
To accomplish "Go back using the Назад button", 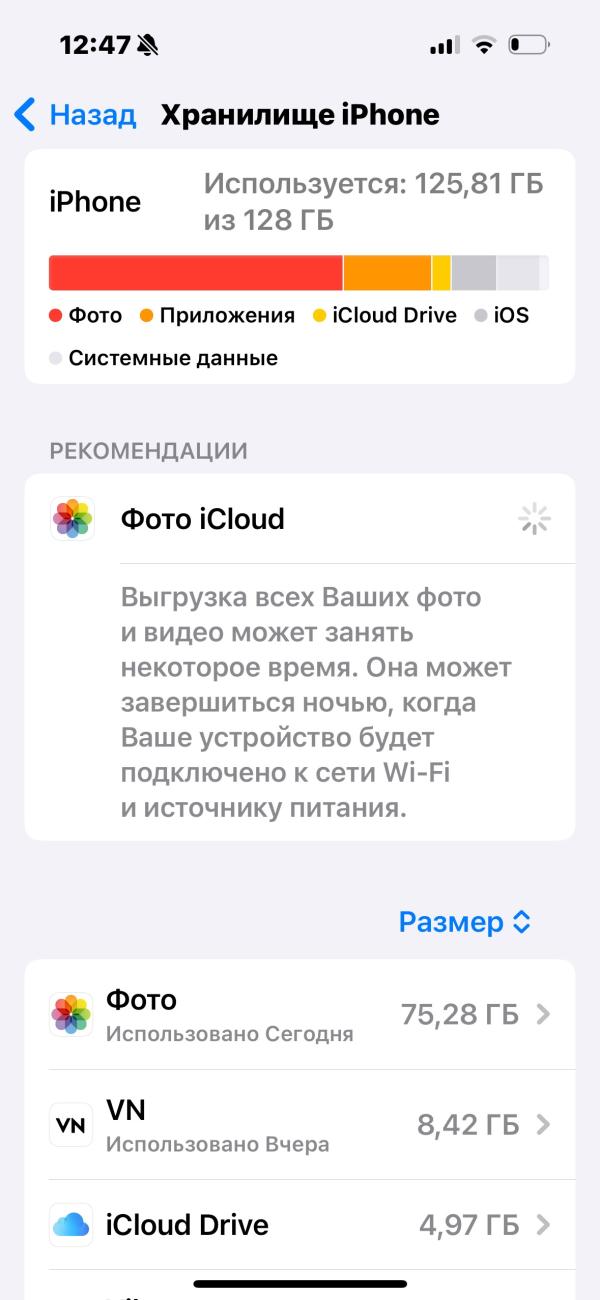I will pos(75,115).
